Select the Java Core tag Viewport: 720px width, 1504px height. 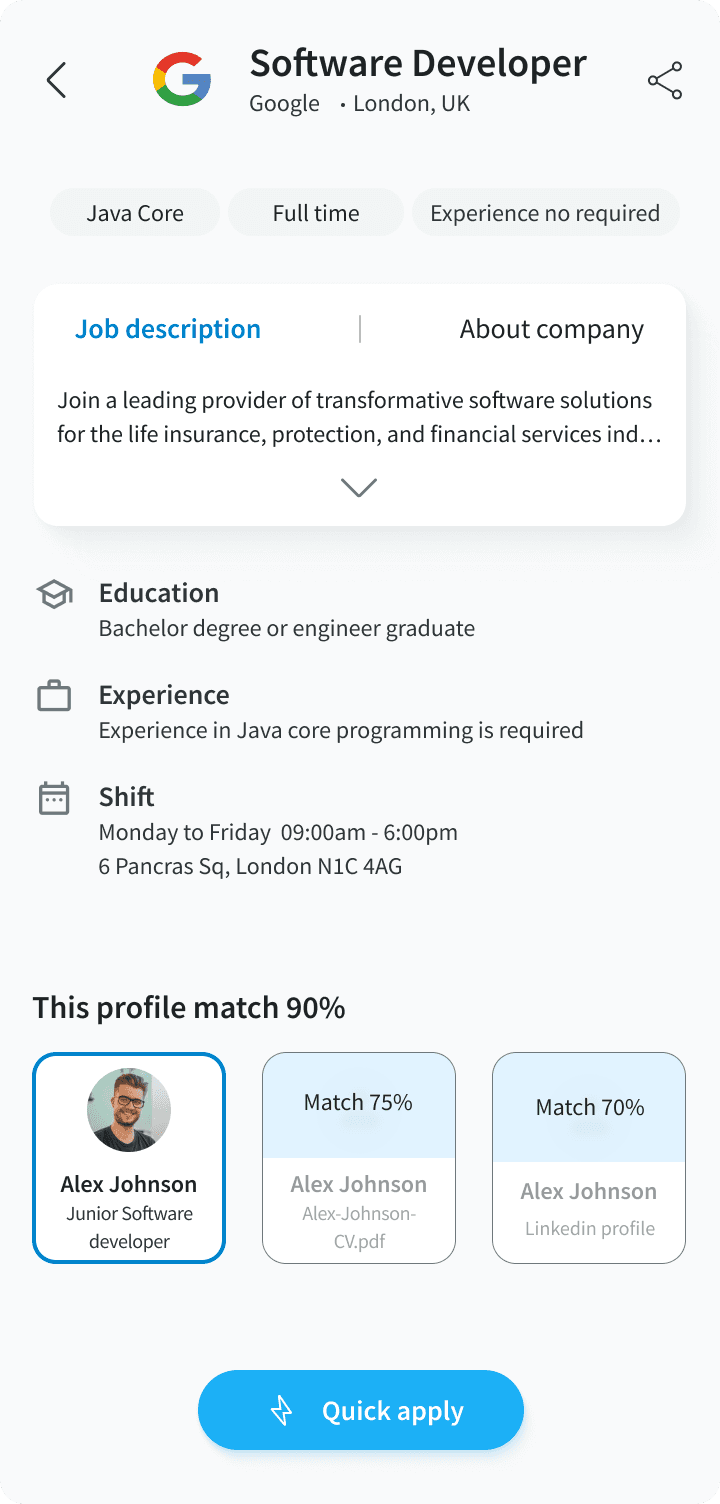[x=134, y=212]
